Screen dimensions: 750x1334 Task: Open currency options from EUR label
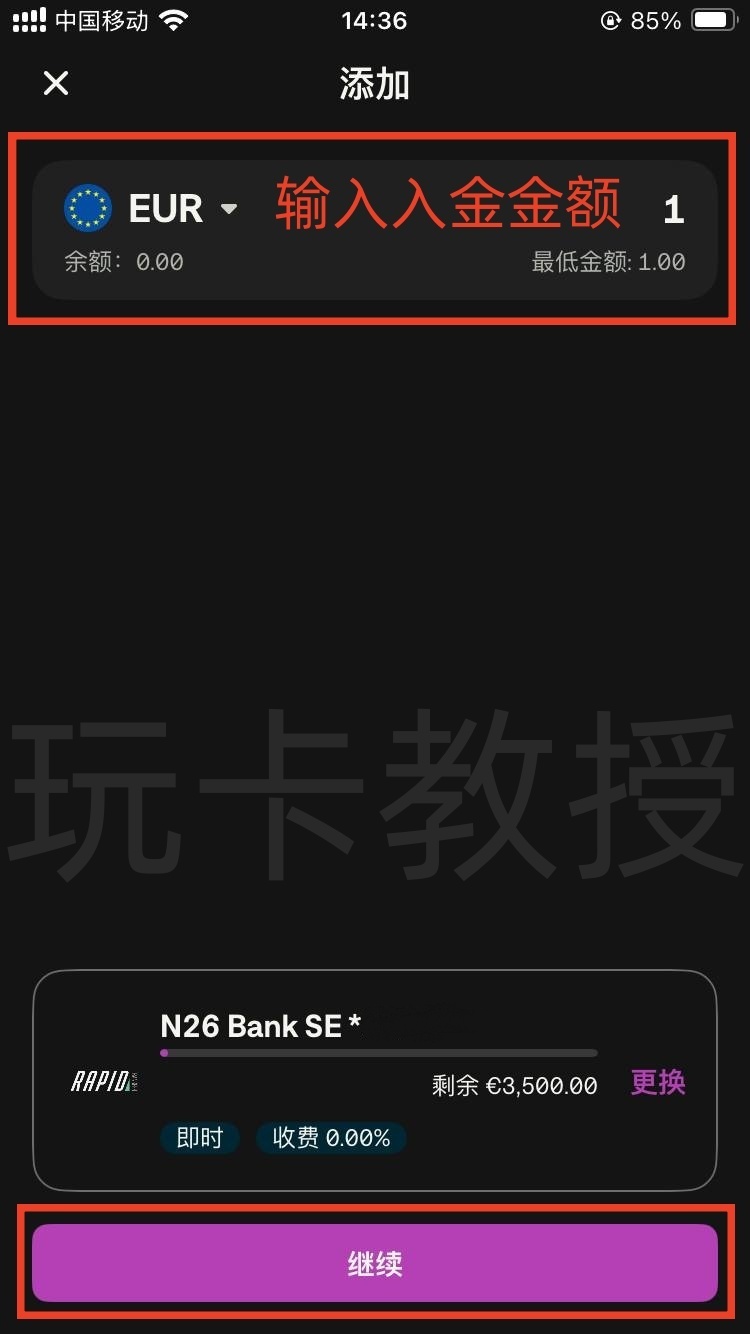(x=165, y=207)
